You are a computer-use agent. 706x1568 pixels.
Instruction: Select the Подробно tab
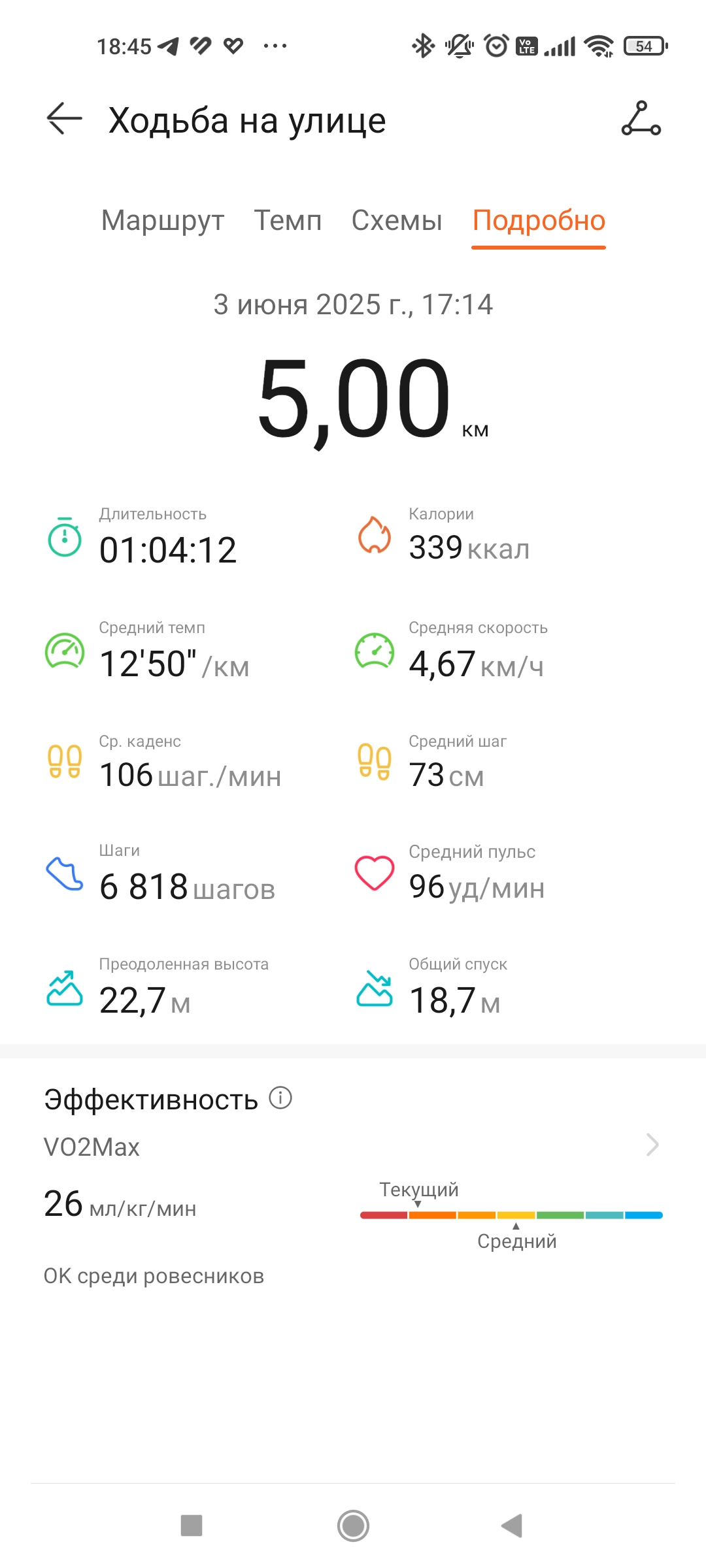pos(539,221)
